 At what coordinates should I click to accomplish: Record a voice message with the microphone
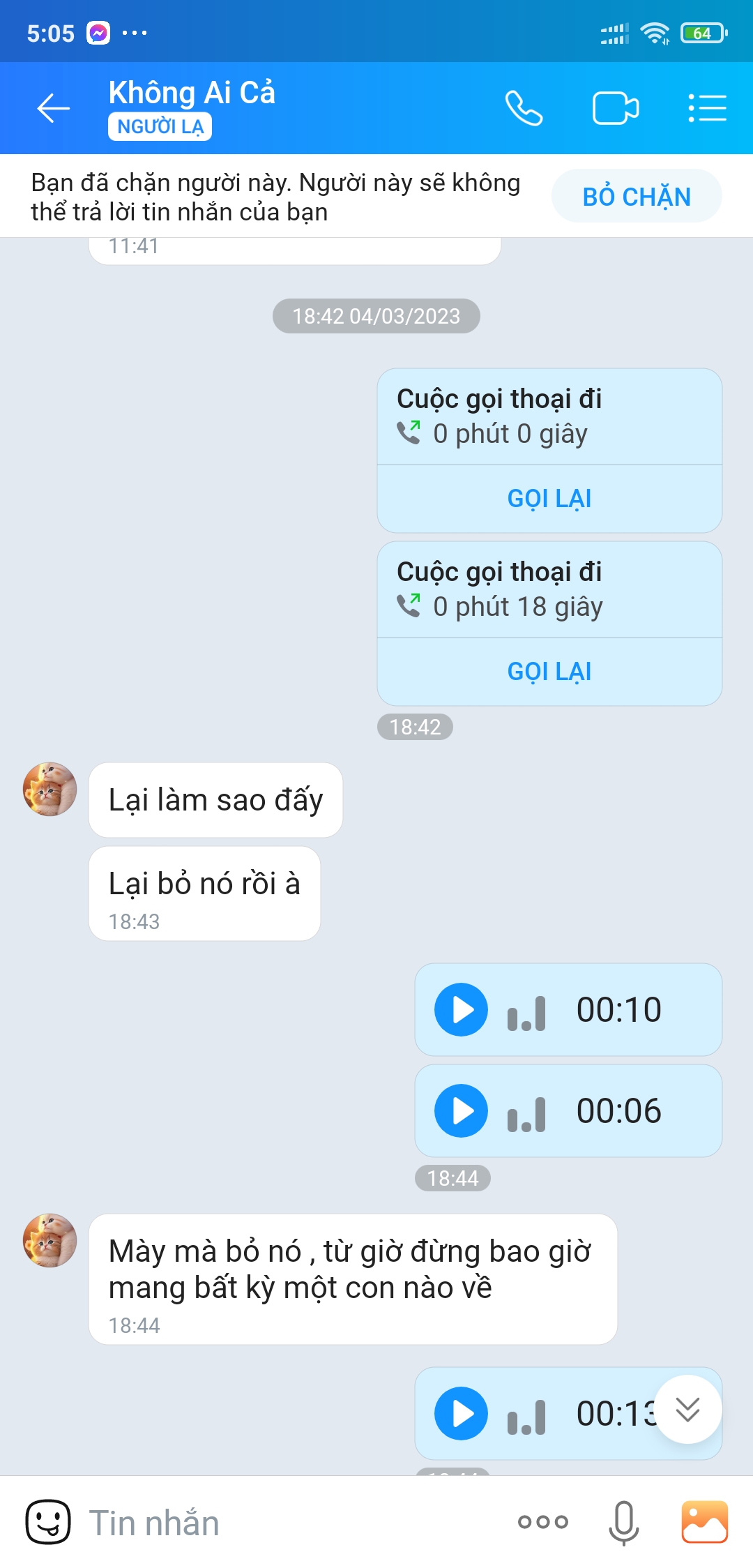coord(623,1522)
